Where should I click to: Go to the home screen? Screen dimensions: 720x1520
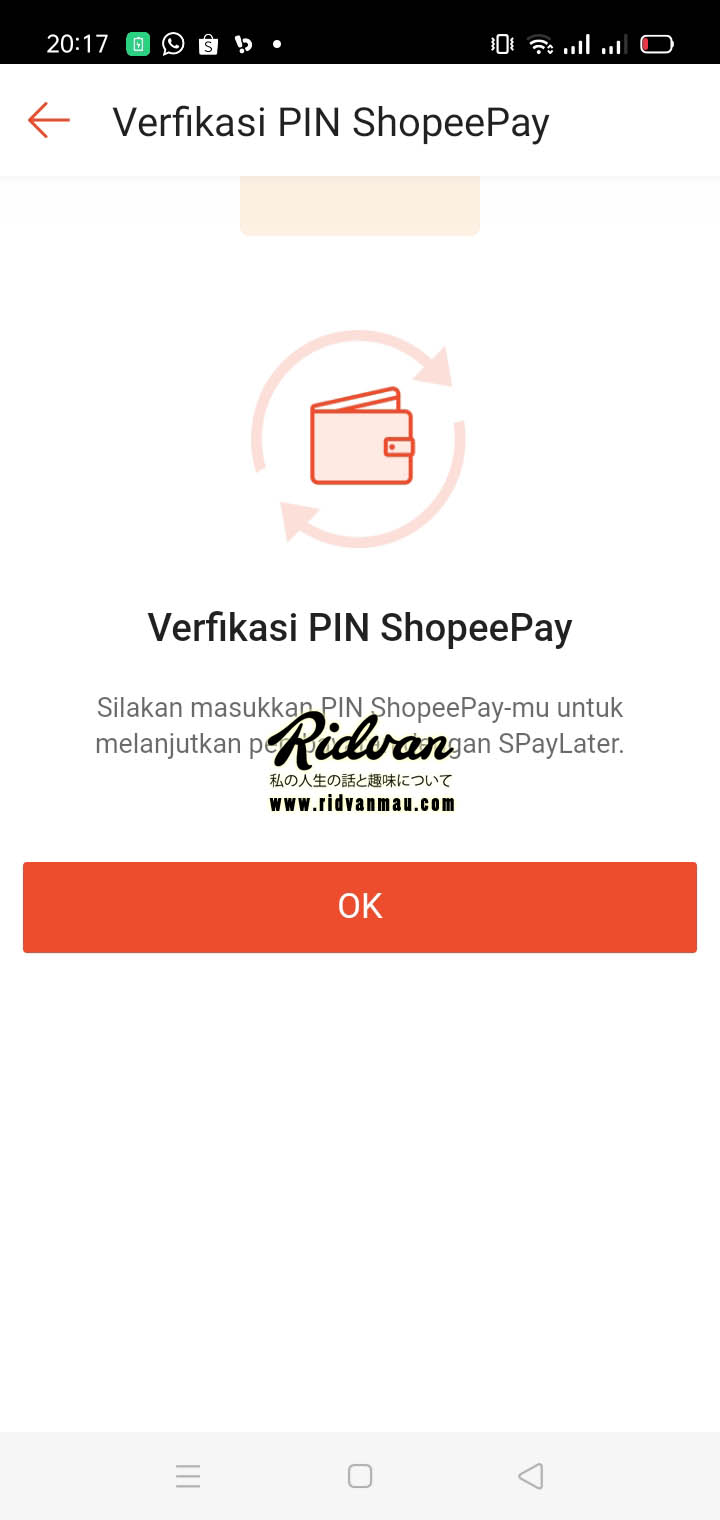360,1476
